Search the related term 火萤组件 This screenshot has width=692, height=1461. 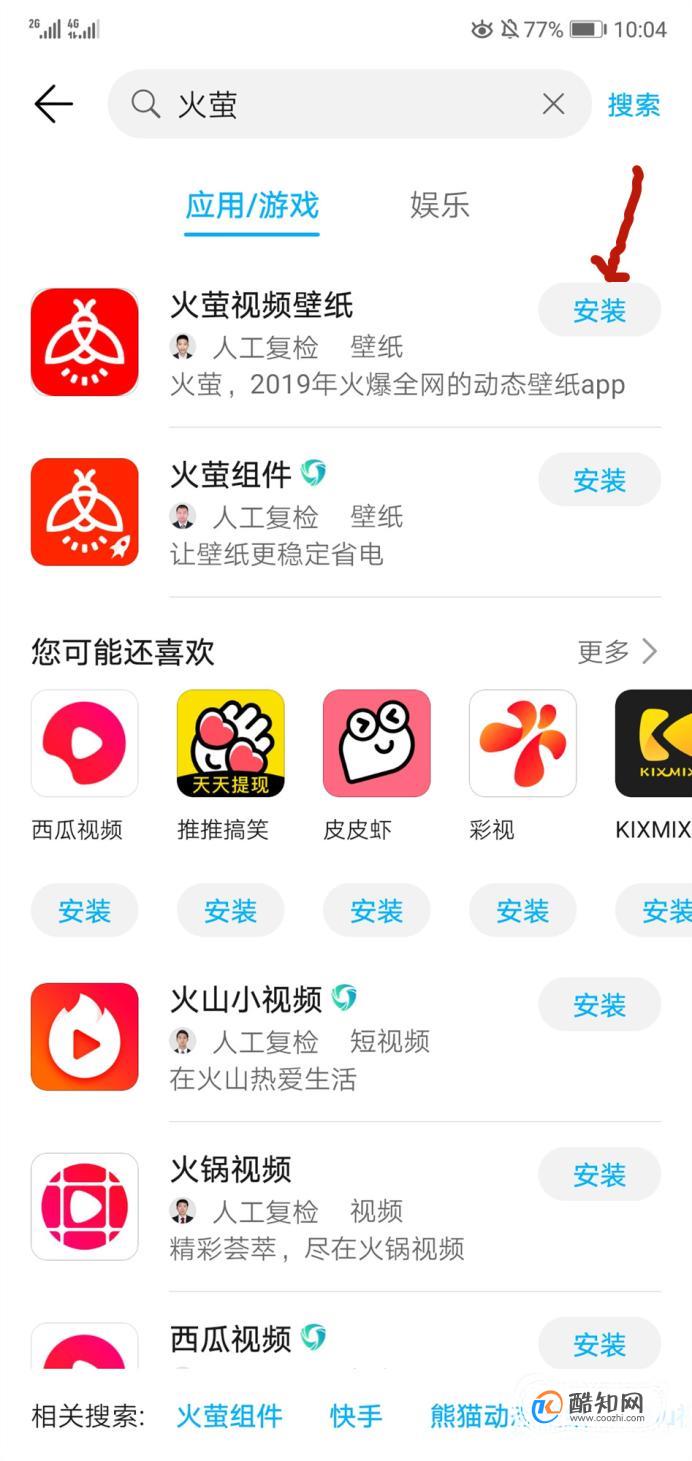pyautogui.click(x=229, y=1416)
